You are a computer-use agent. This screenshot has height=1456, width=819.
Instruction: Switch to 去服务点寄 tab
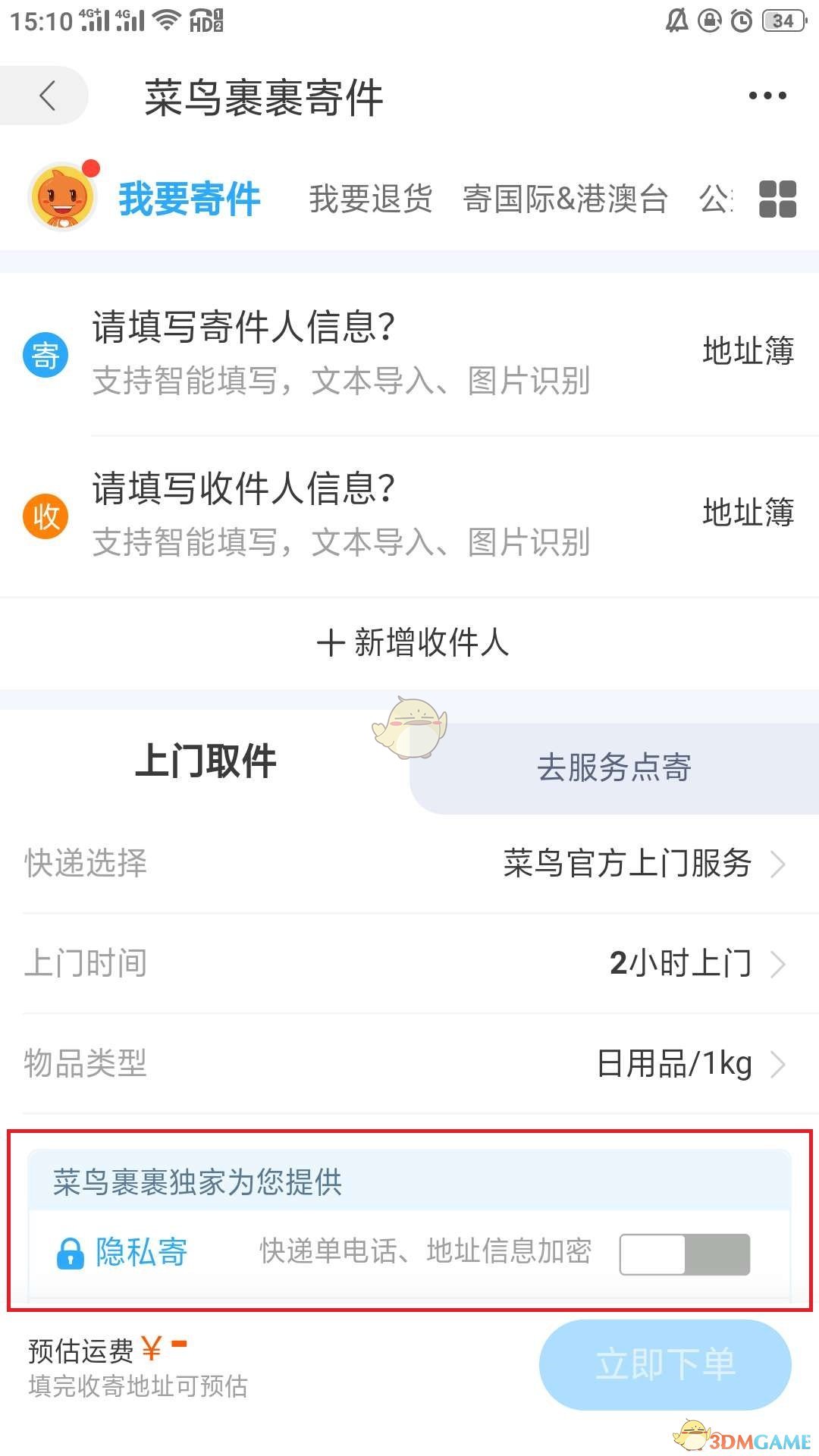613,767
